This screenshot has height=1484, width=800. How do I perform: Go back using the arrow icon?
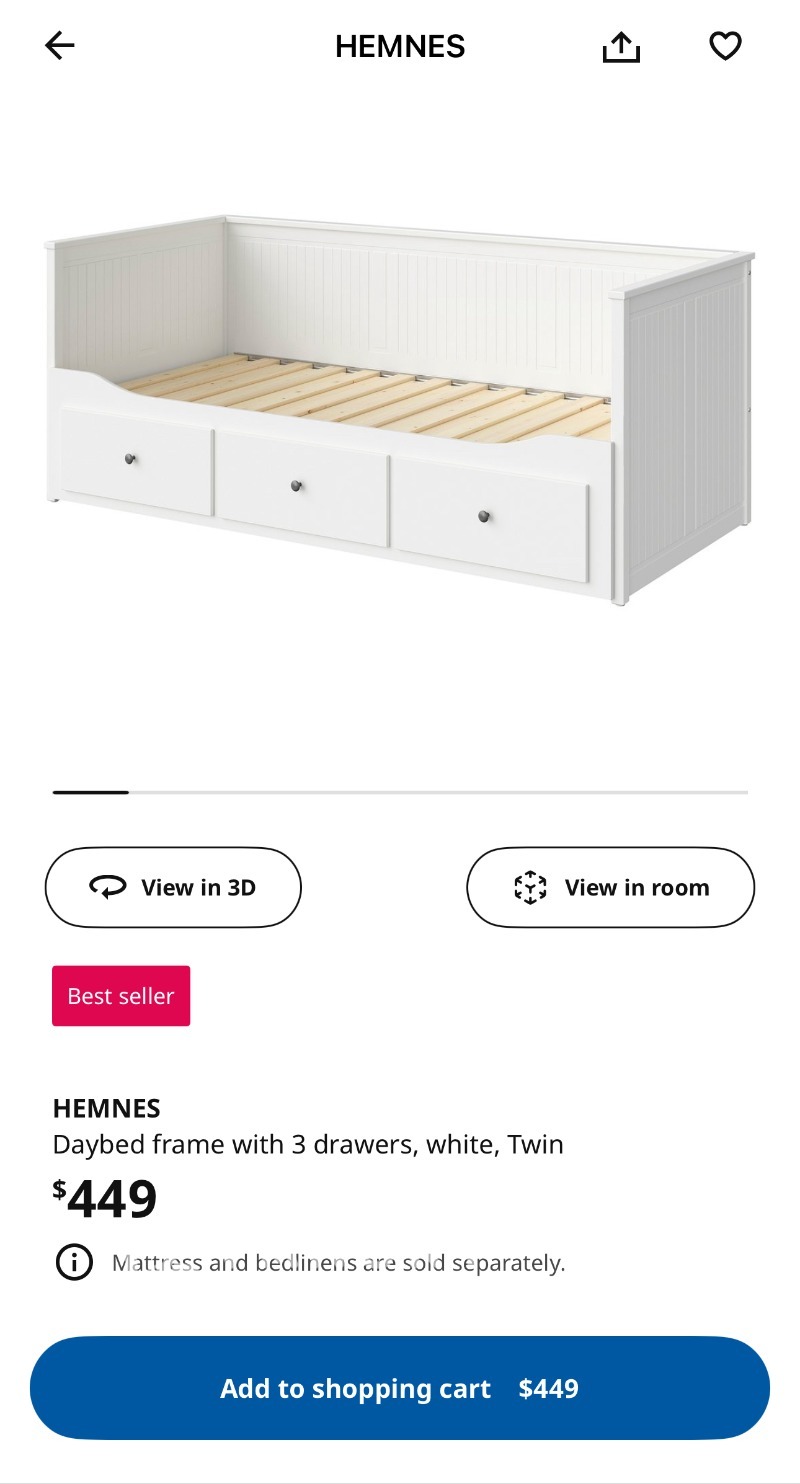pos(60,45)
